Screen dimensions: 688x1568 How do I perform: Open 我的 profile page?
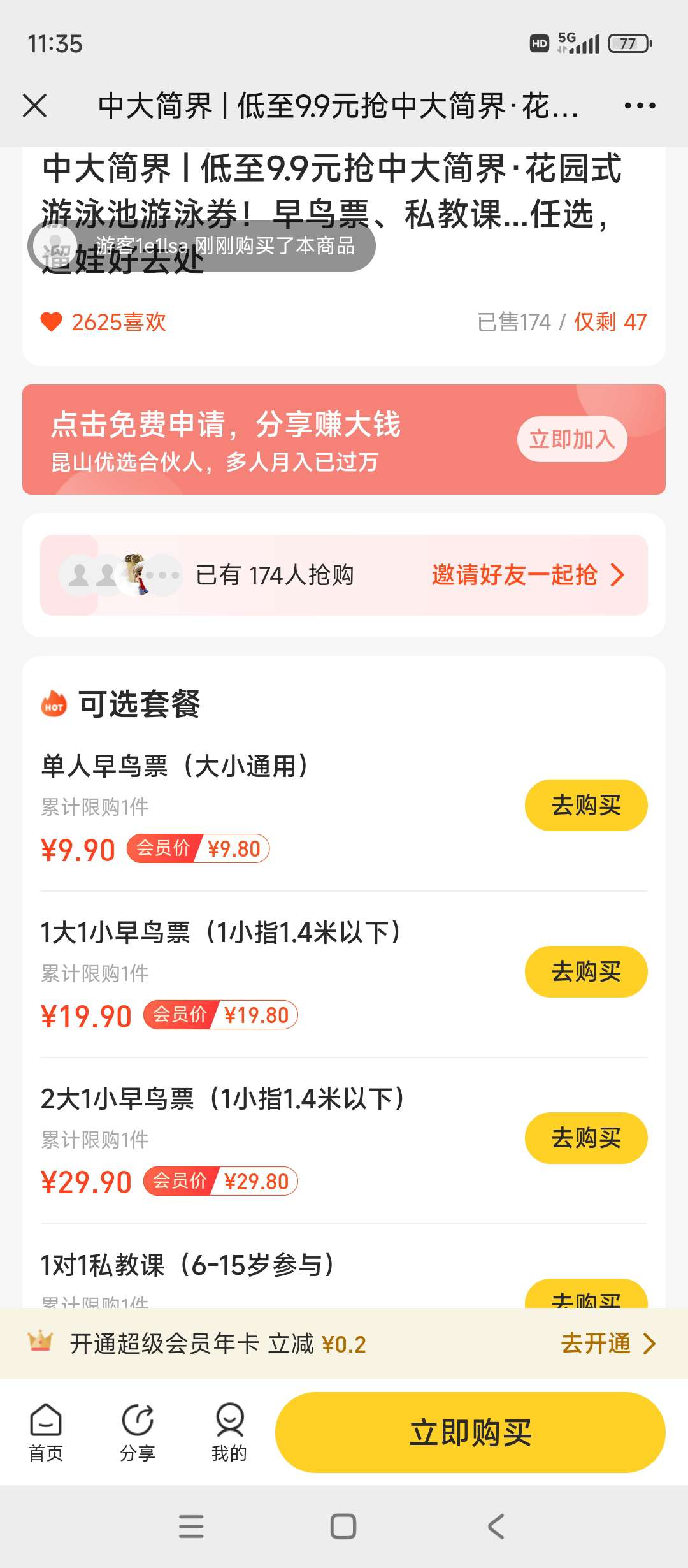pos(229,1432)
